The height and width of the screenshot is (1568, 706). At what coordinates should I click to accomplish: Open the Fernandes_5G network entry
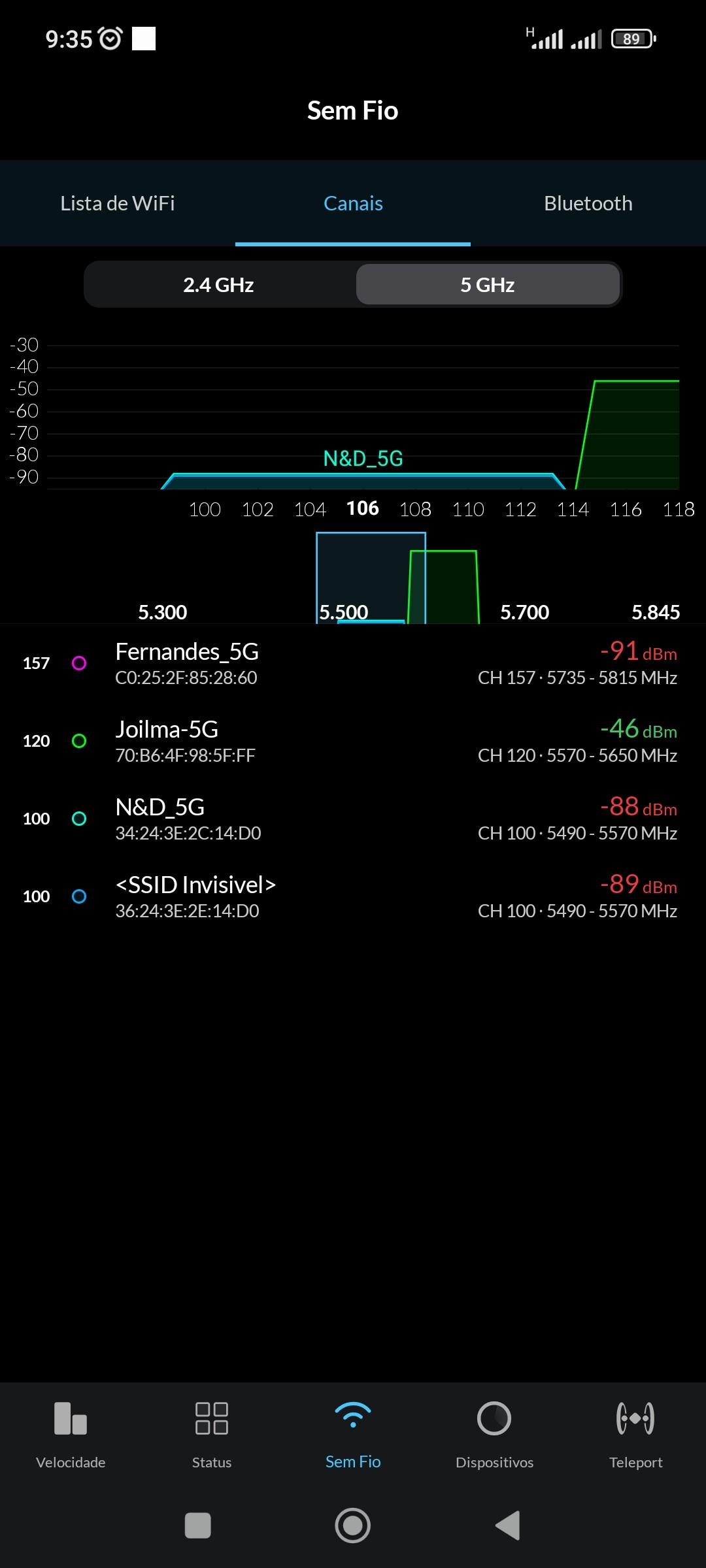pyautogui.click(x=353, y=663)
